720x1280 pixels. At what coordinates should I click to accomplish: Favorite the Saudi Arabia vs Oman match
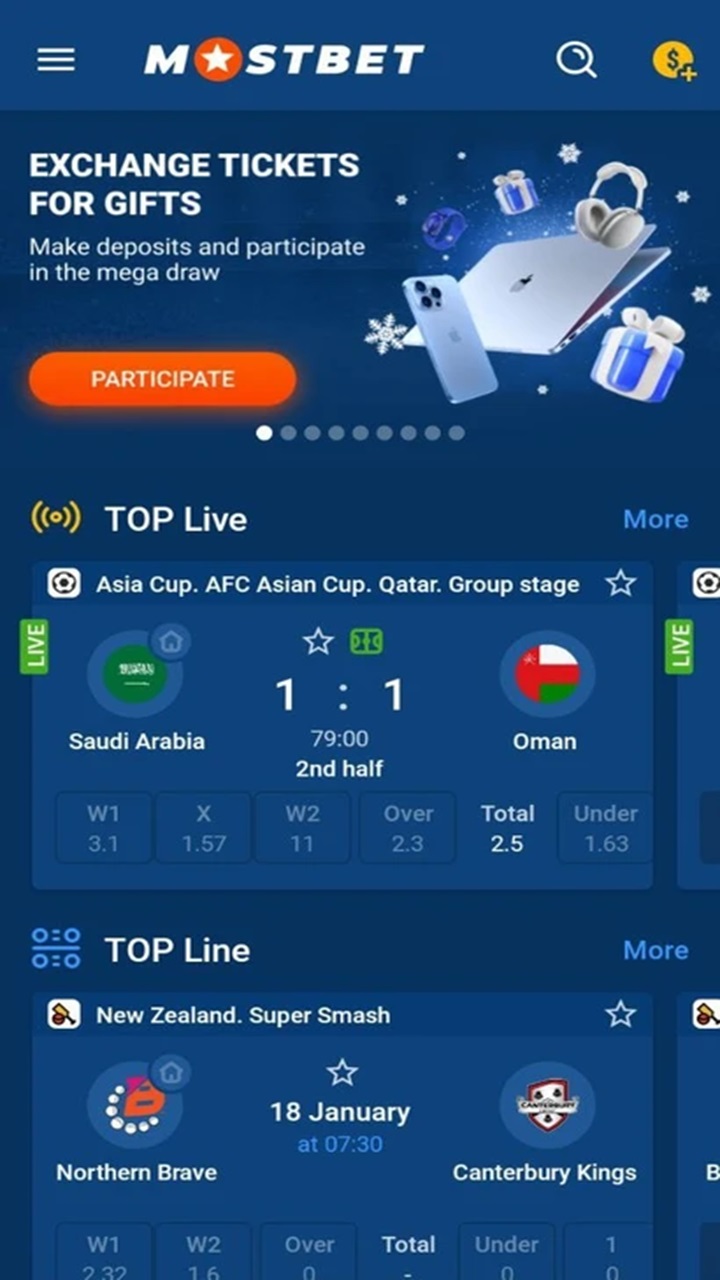(318, 642)
